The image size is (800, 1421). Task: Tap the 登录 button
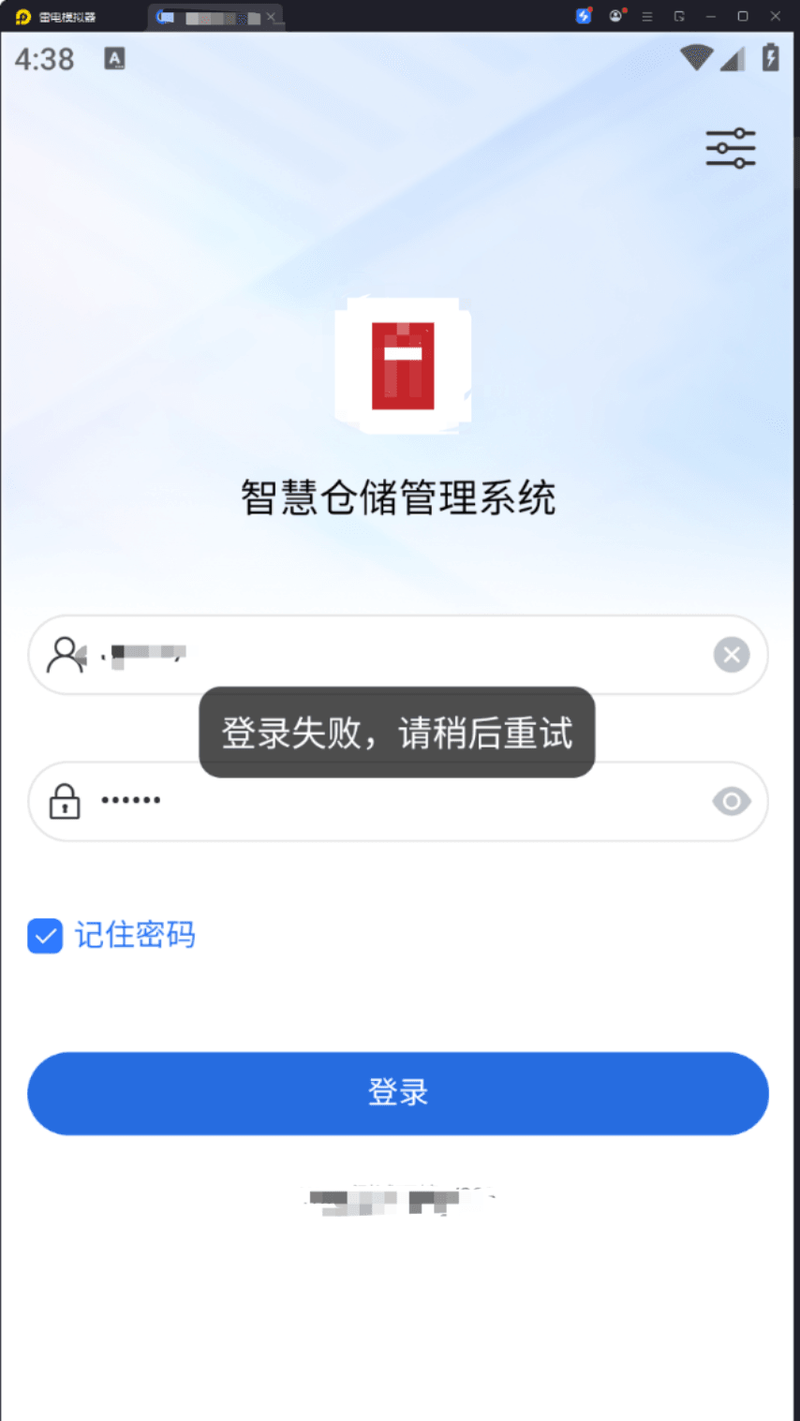pyautogui.click(x=398, y=1093)
